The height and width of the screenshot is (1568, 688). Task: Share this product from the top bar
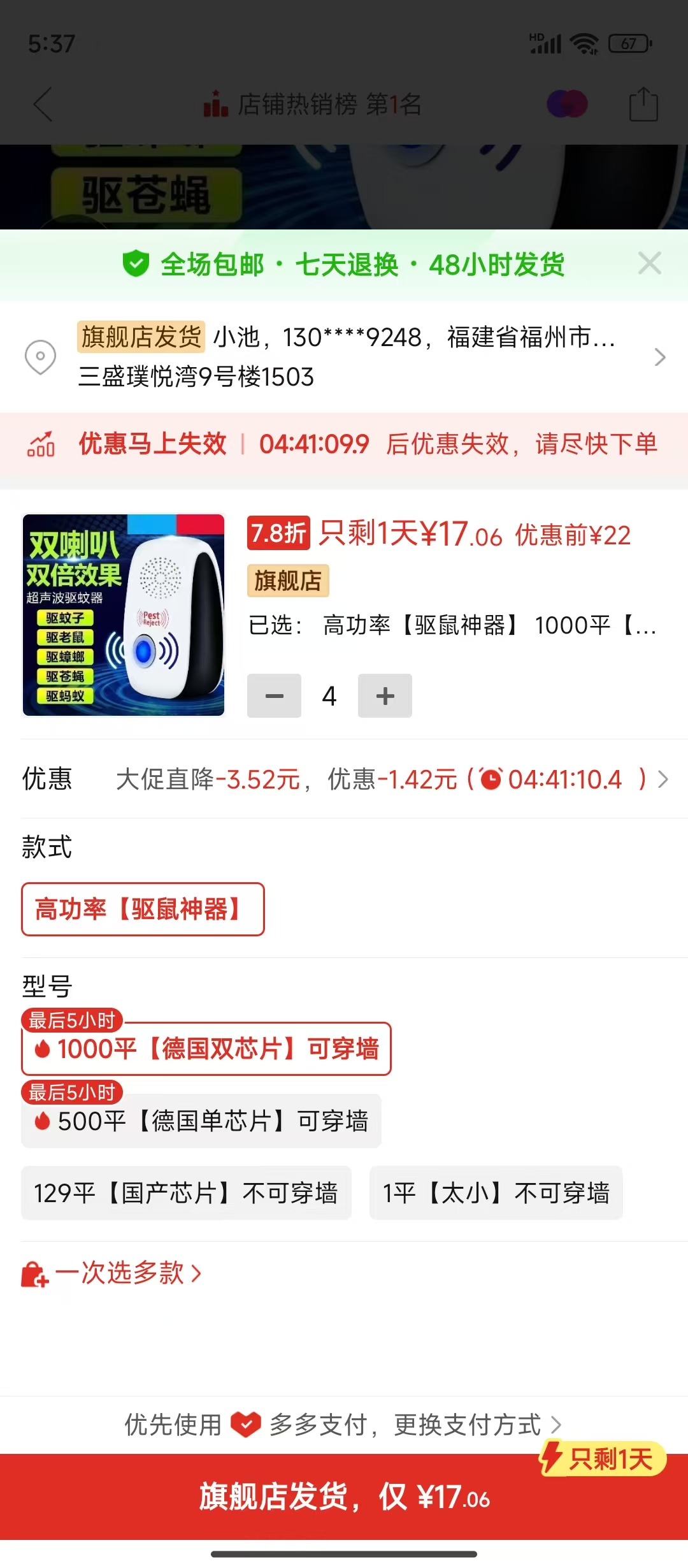643,104
